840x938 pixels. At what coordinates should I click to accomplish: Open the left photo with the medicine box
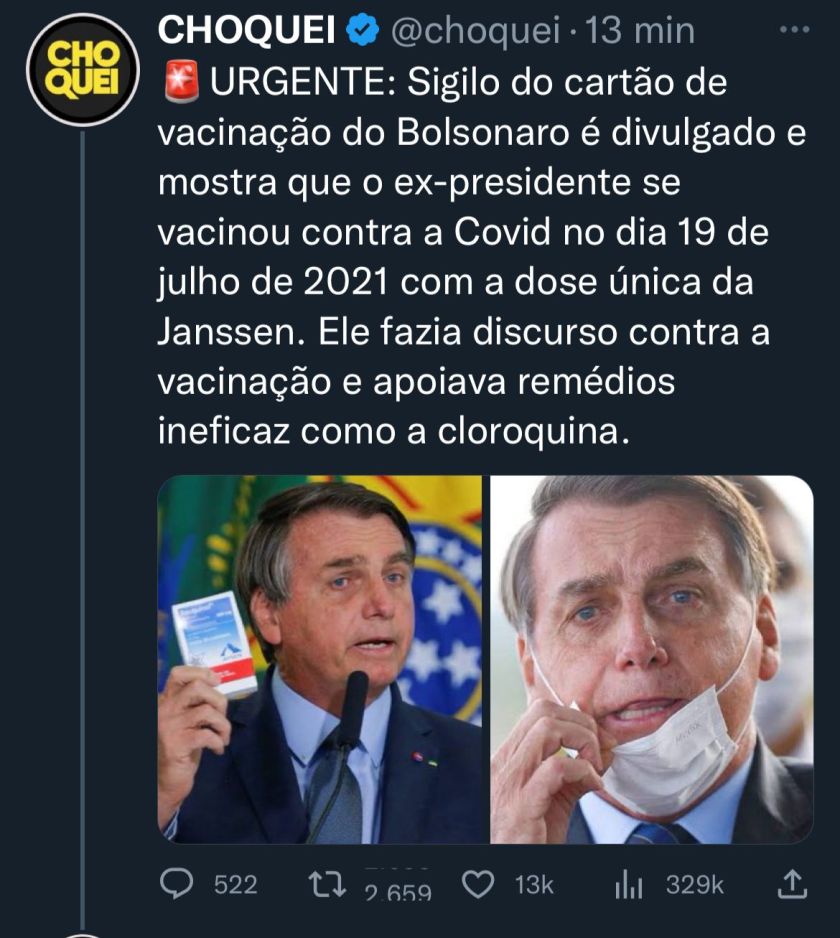click(x=320, y=658)
